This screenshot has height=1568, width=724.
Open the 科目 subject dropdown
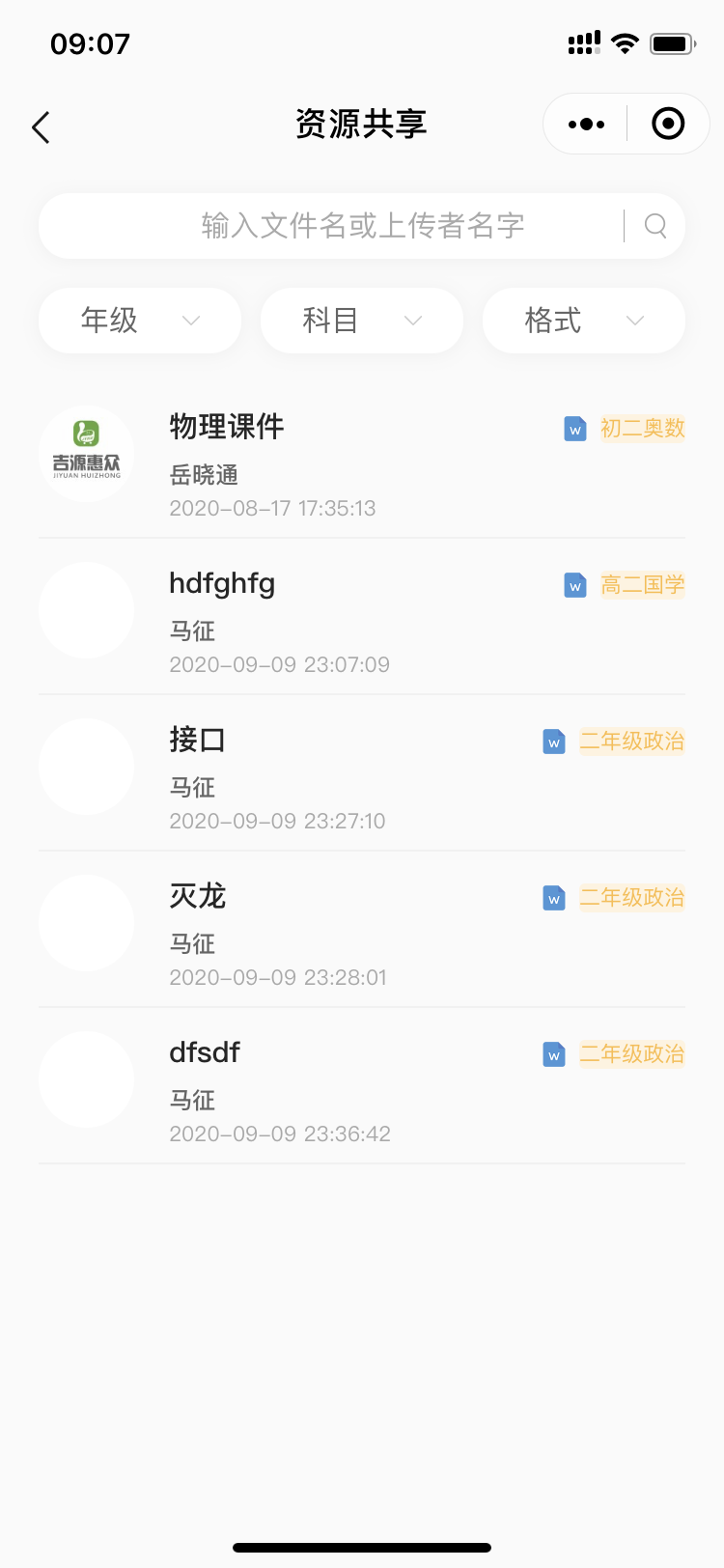click(361, 320)
